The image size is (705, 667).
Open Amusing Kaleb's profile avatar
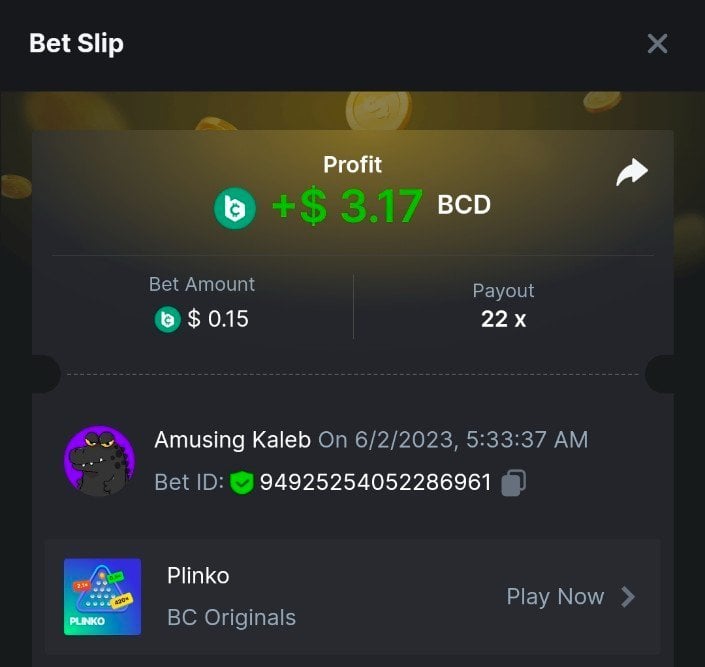pyautogui.click(x=99, y=461)
